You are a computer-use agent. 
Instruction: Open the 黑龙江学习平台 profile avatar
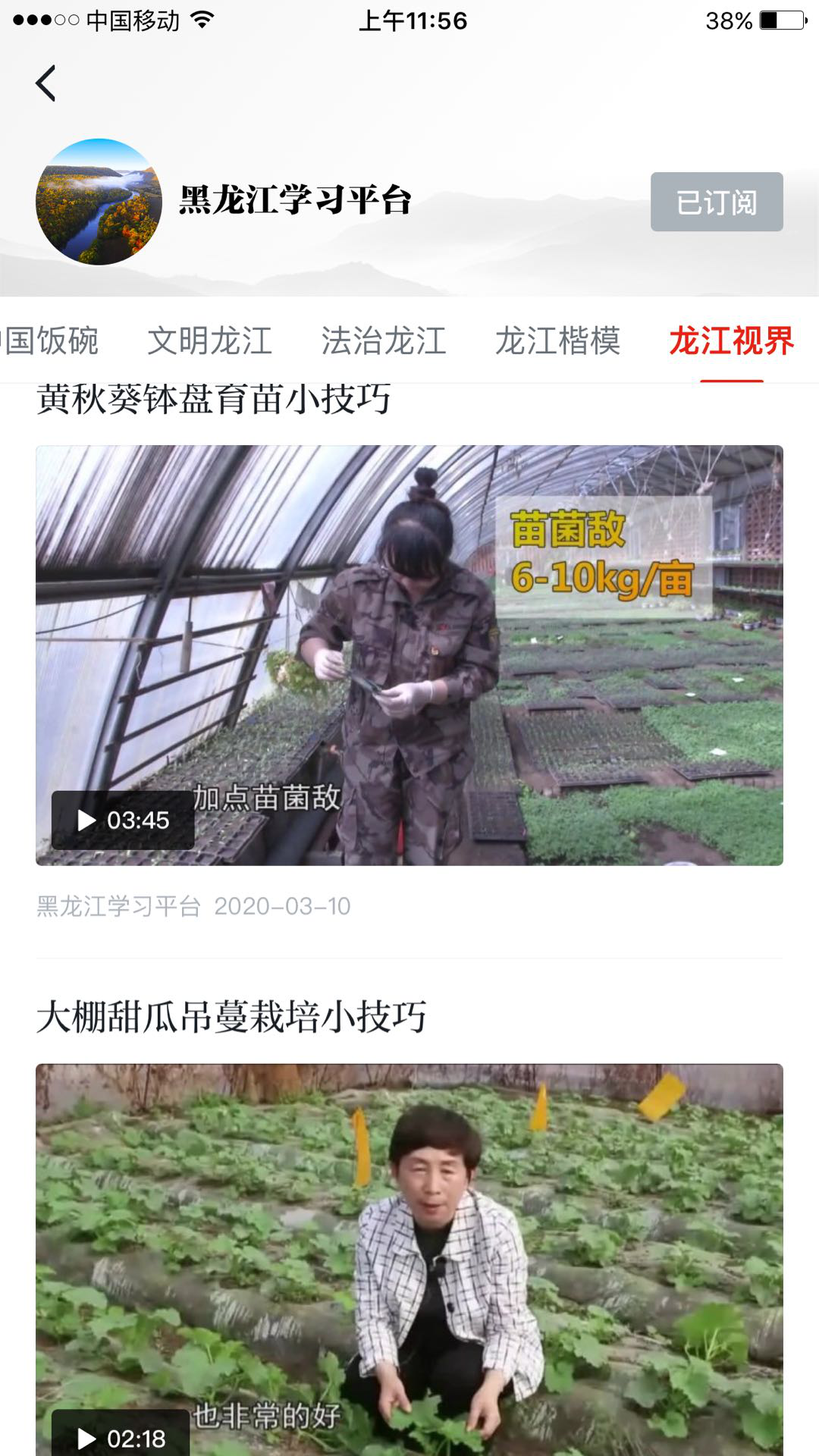pyautogui.click(x=99, y=202)
